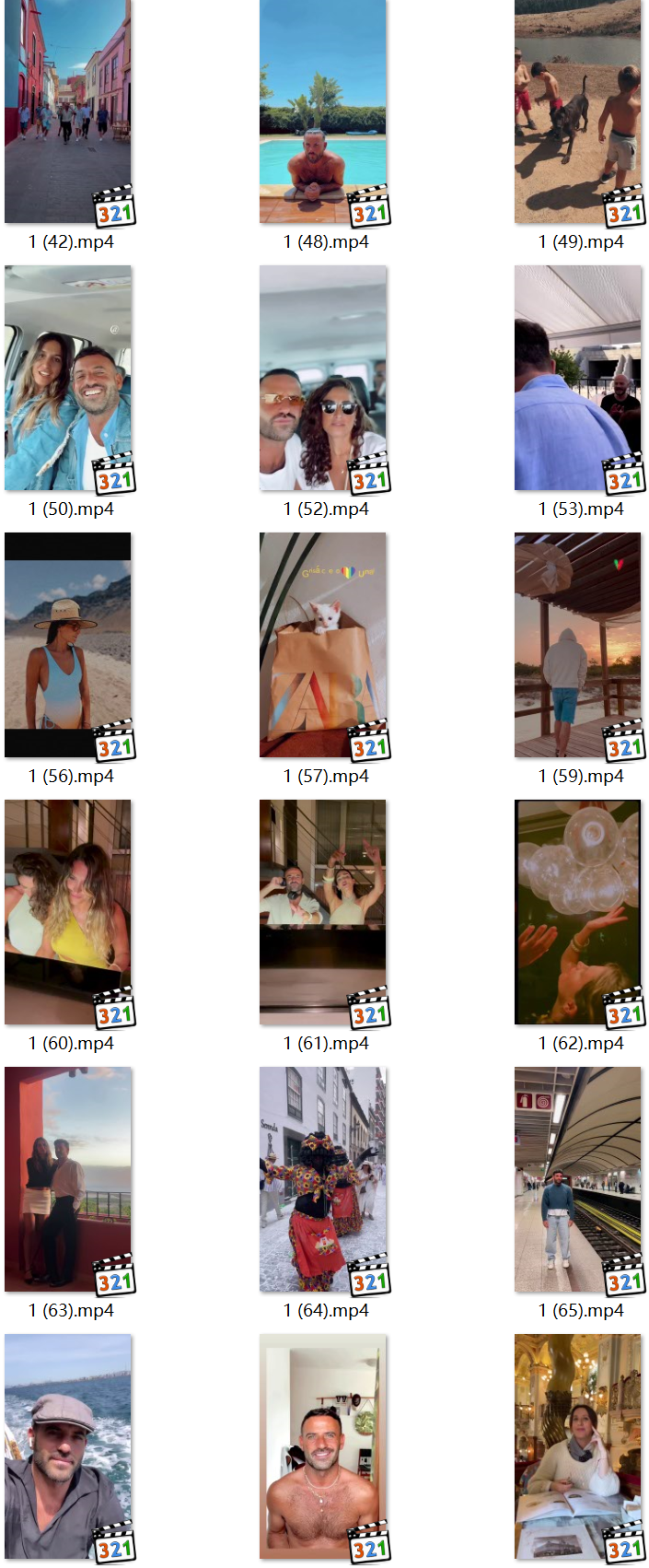Play video 1 (63).mp4
The width and height of the screenshot is (649, 1568).
click(68, 1179)
